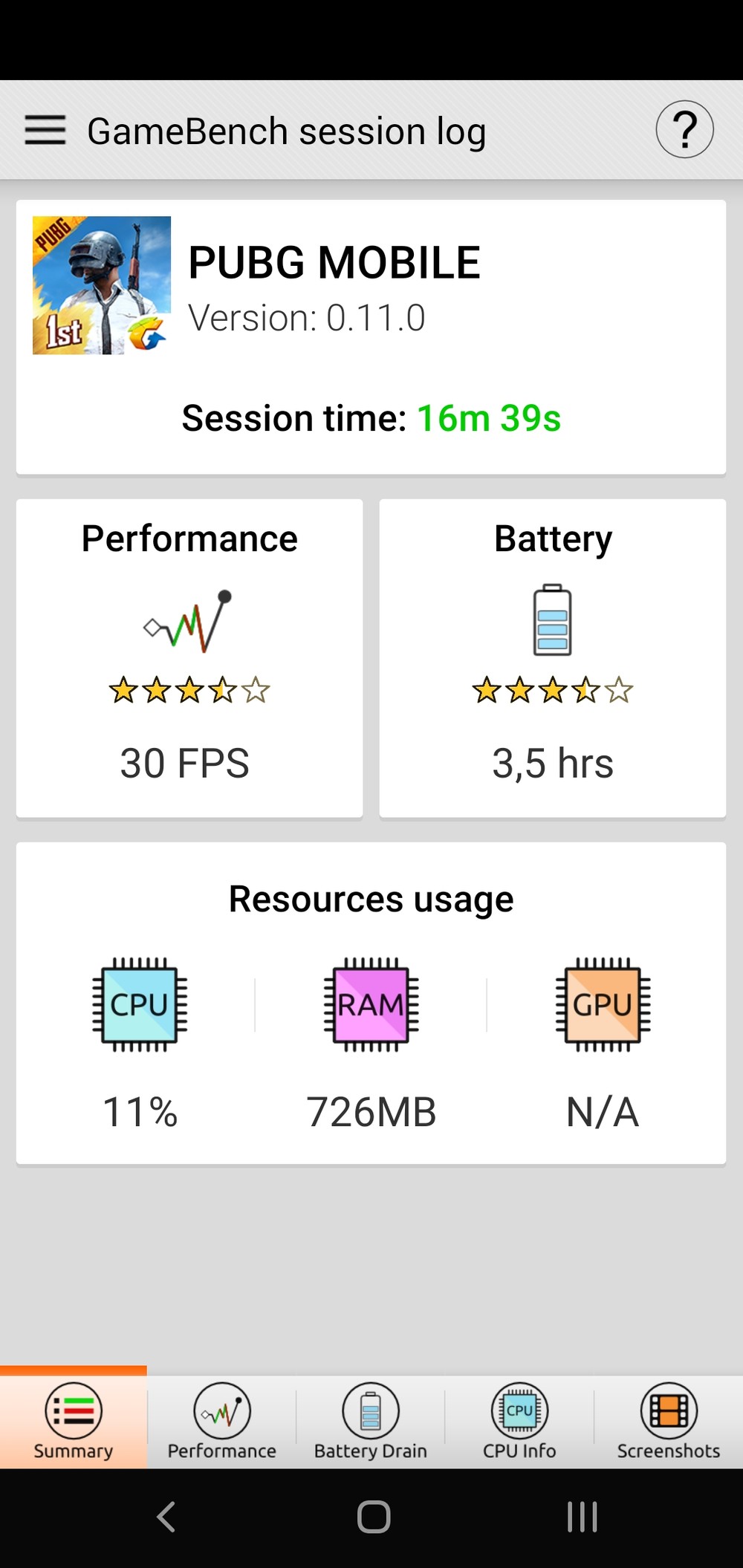Go to the CPU Info tab

coord(519,1421)
